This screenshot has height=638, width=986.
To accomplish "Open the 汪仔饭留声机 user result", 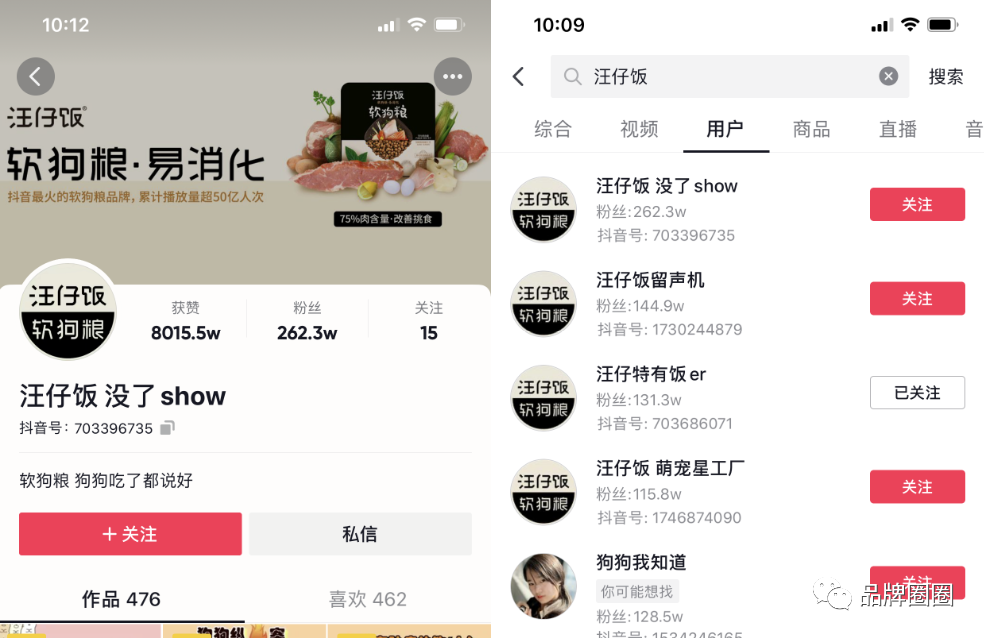I will point(650,281).
